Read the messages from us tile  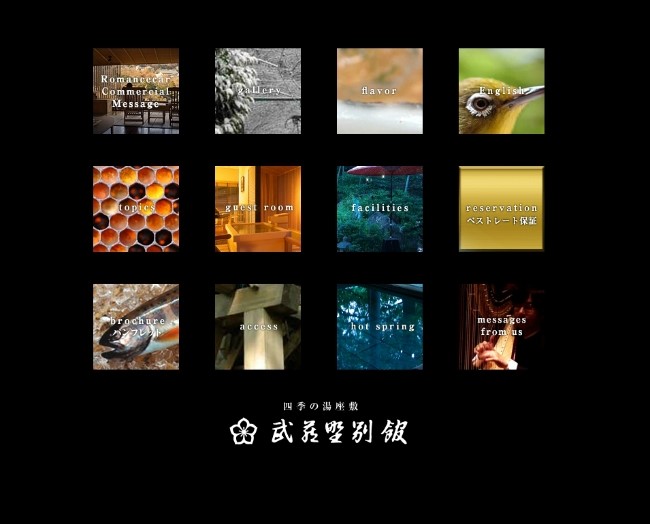(502, 327)
